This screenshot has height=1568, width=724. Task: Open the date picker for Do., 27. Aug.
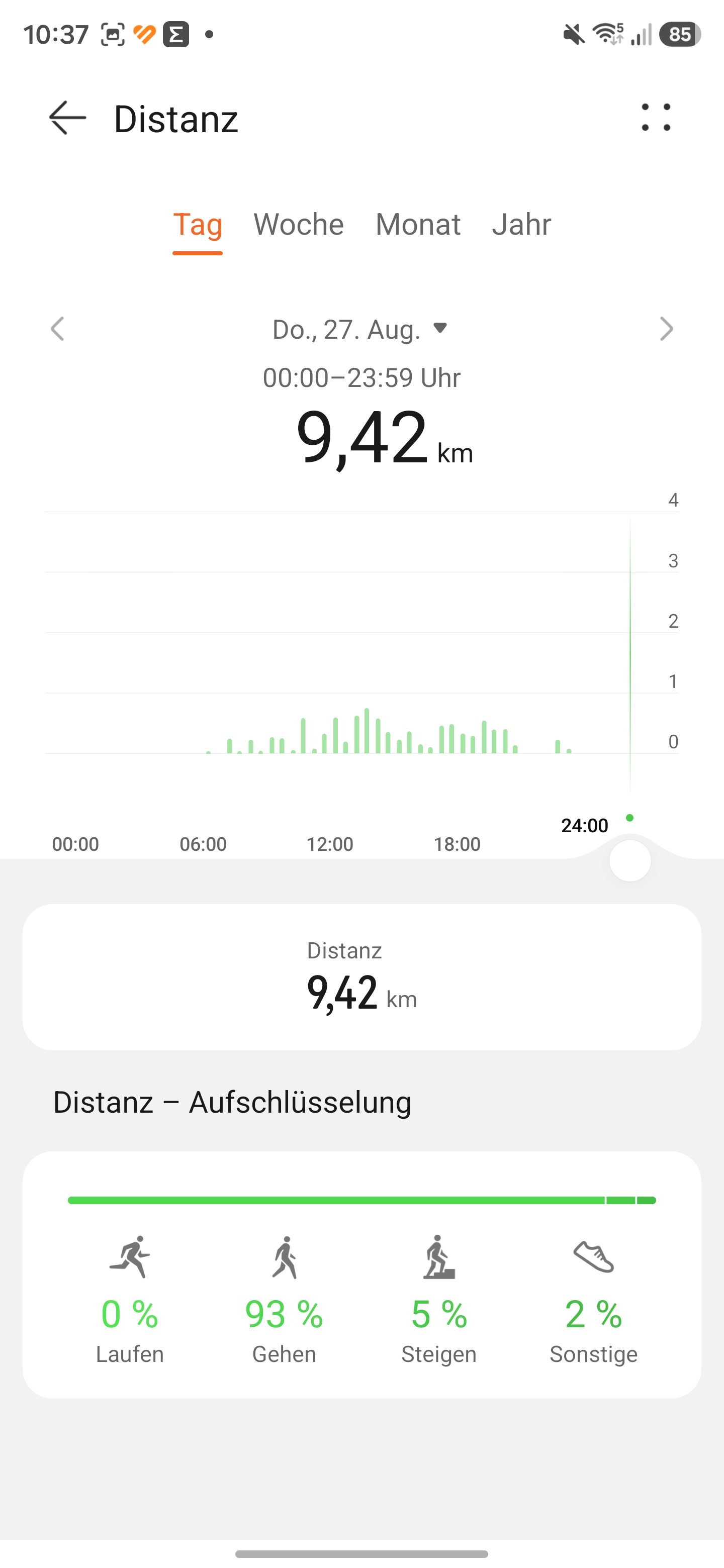pos(360,329)
